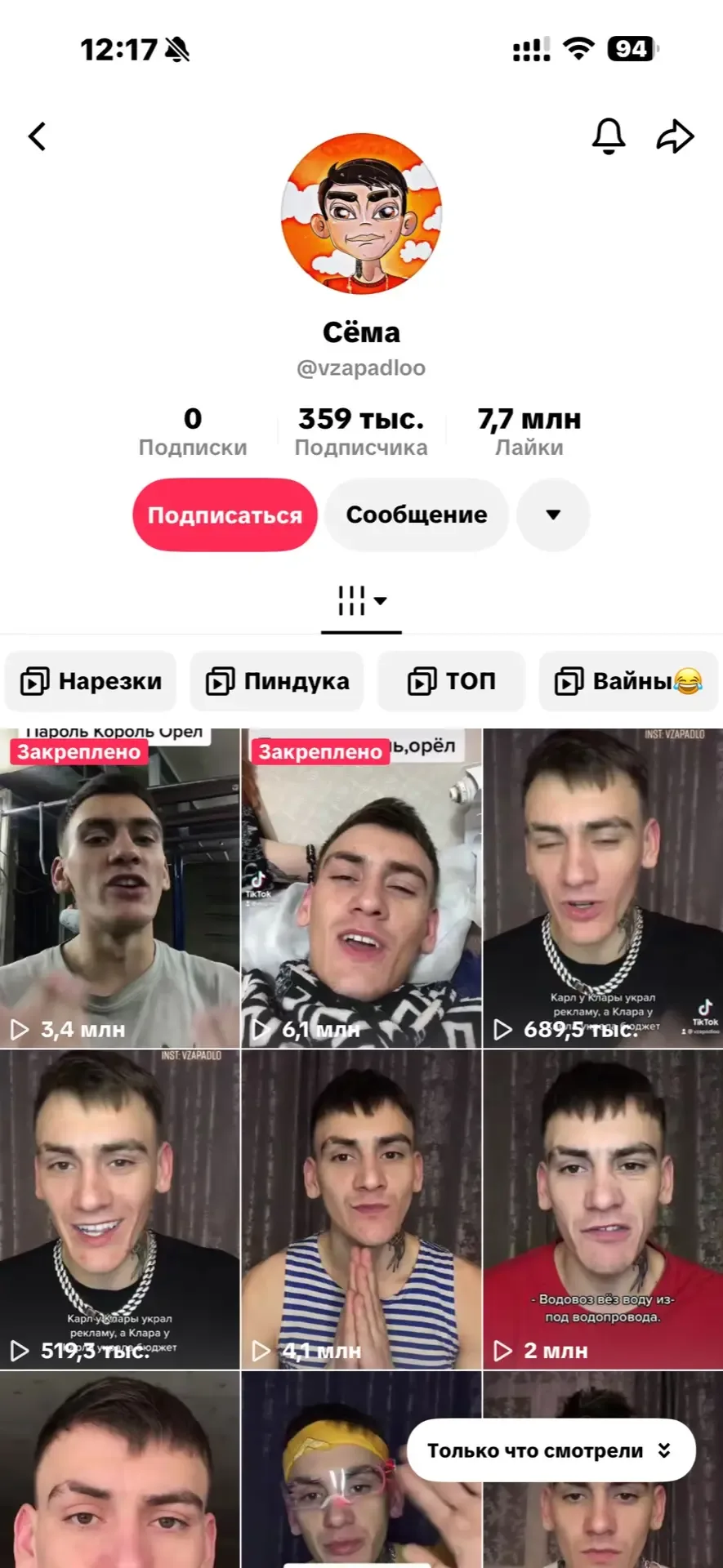Image resolution: width=723 pixels, height=1568 pixels.
Task: Open the ТОП playlist
Action: click(451, 681)
